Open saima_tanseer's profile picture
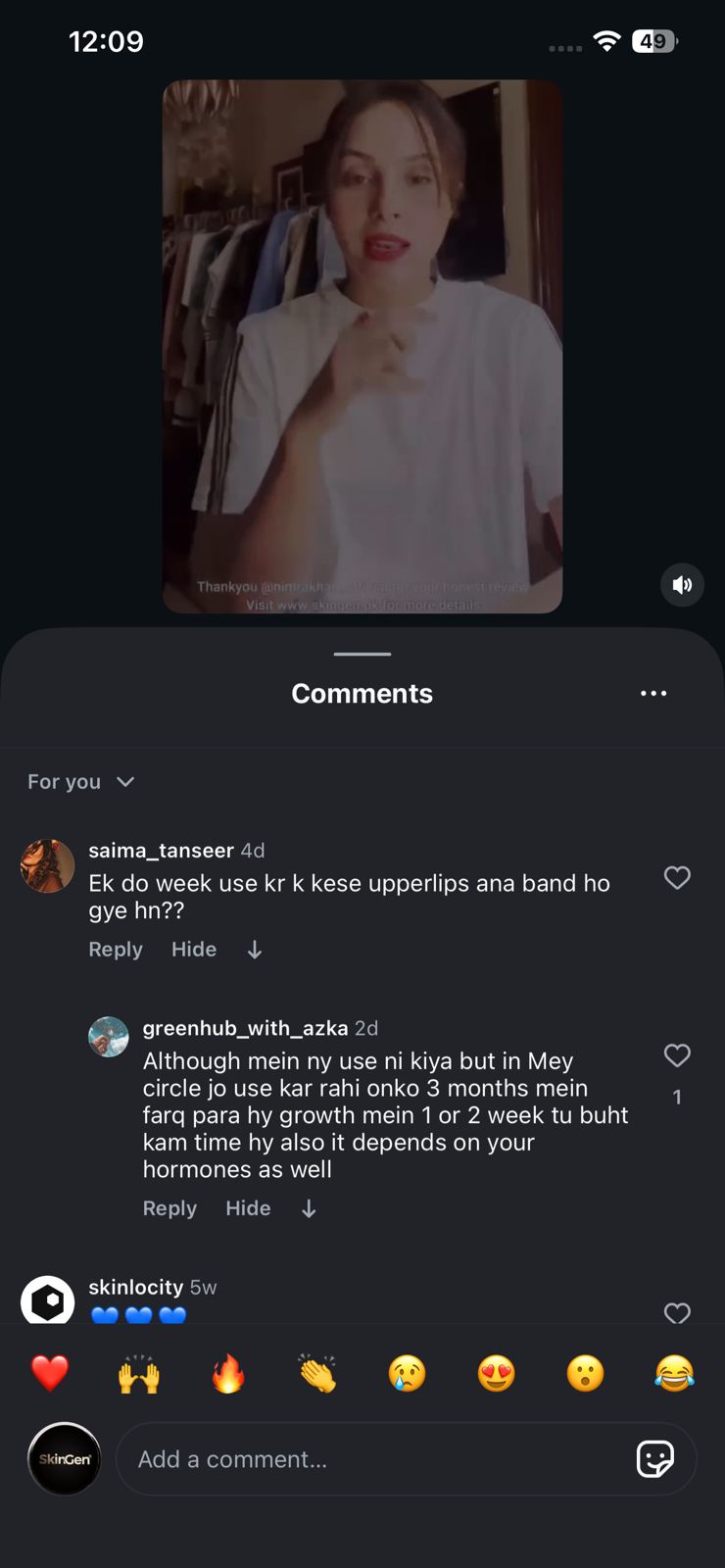Image resolution: width=725 pixels, height=1568 pixels. (x=48, y=865)
